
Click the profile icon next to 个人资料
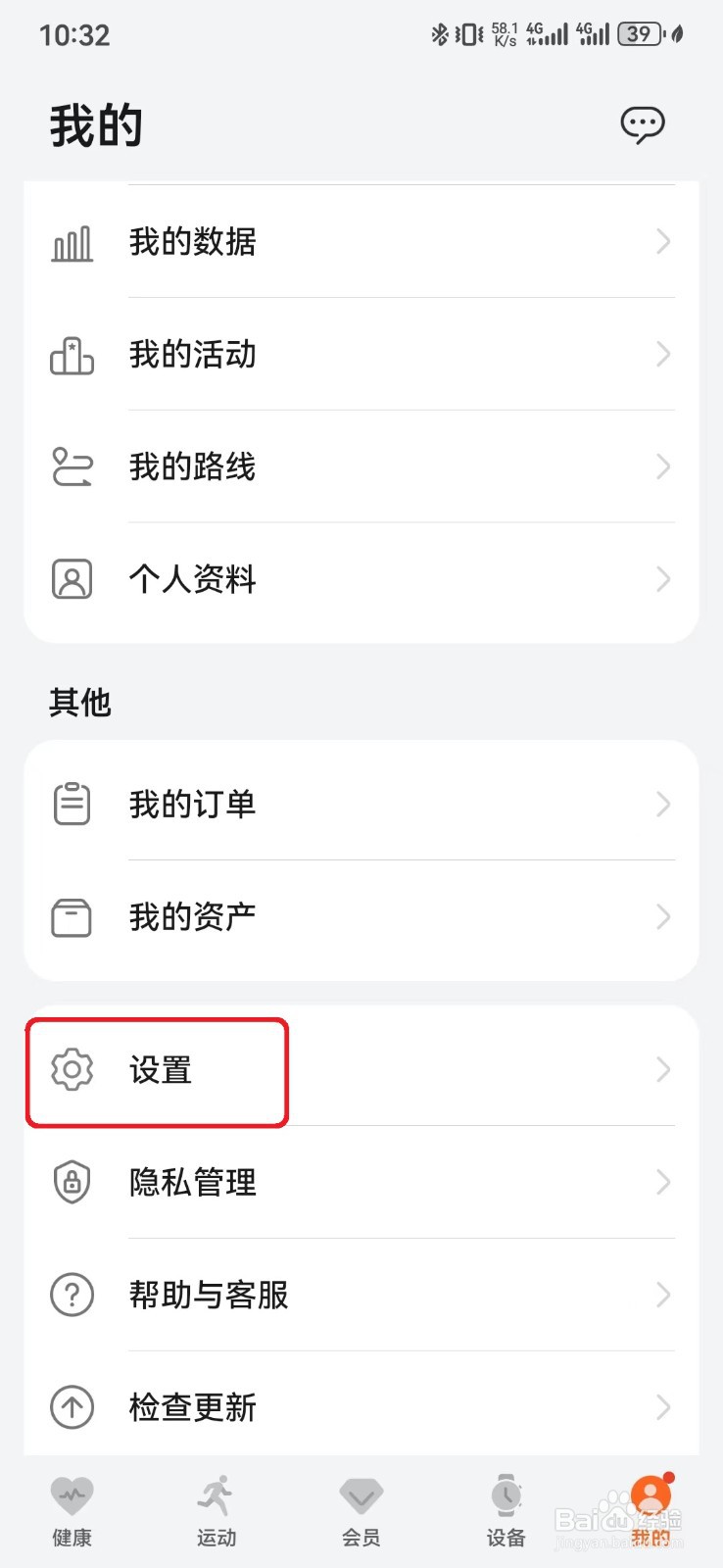(x=72, y=578)
